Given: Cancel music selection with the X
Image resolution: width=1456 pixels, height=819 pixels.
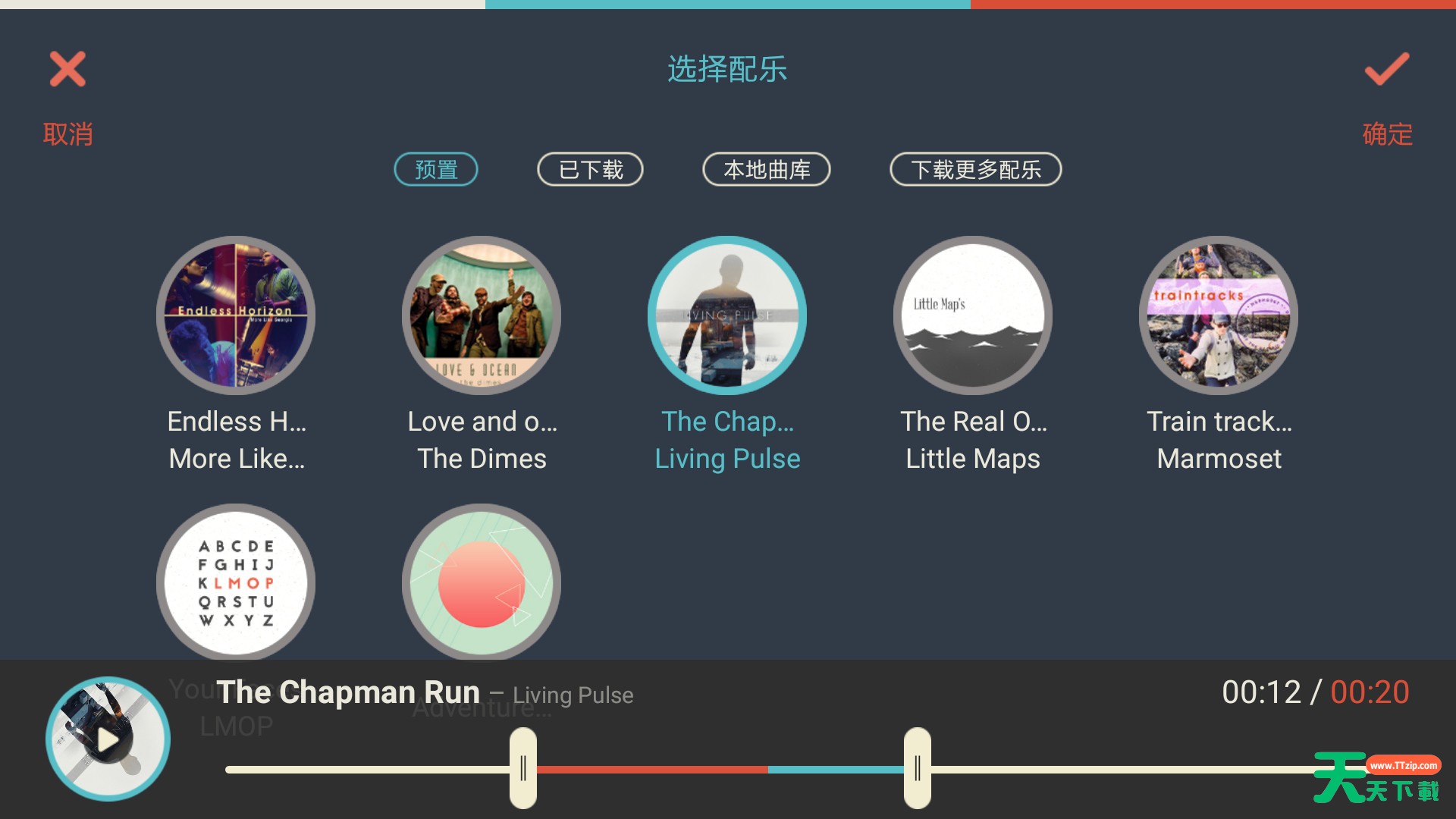Looking at the screenshot, I should point(67,70).
